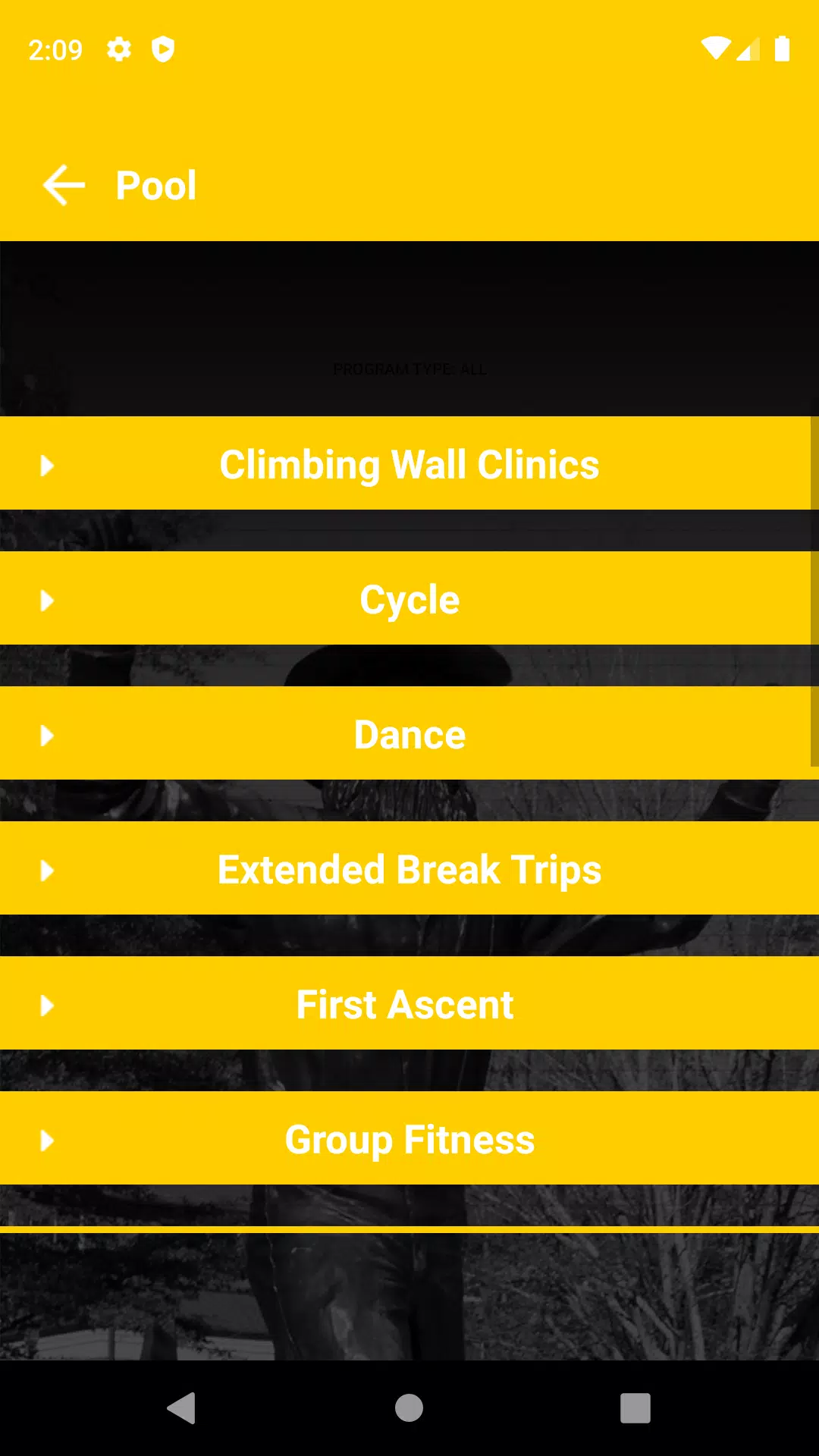This screenshot has height=1456, width=819.
Task: Go back from the Pool screen
Action: (x=64, y=185)
